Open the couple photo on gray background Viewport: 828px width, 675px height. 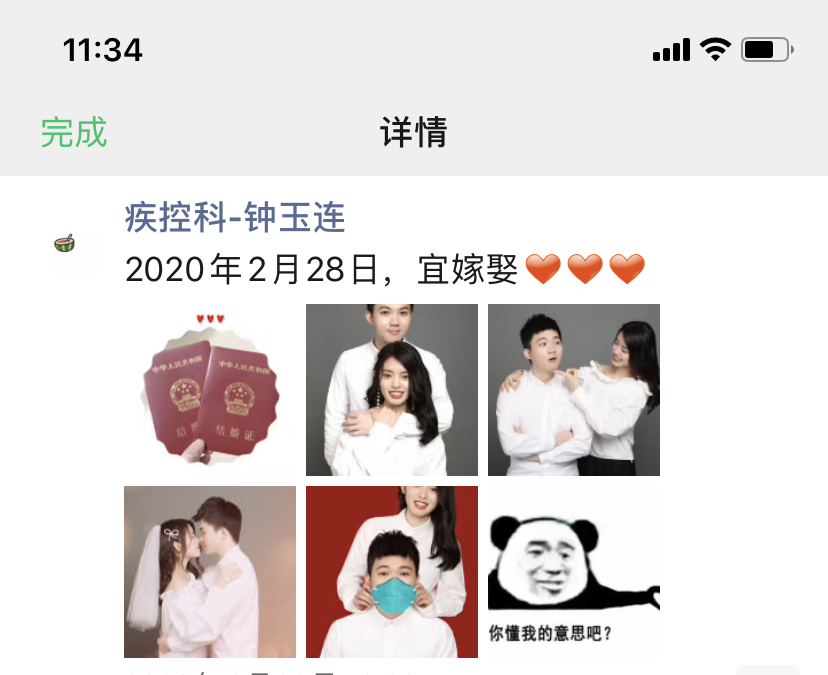point(392,390)
